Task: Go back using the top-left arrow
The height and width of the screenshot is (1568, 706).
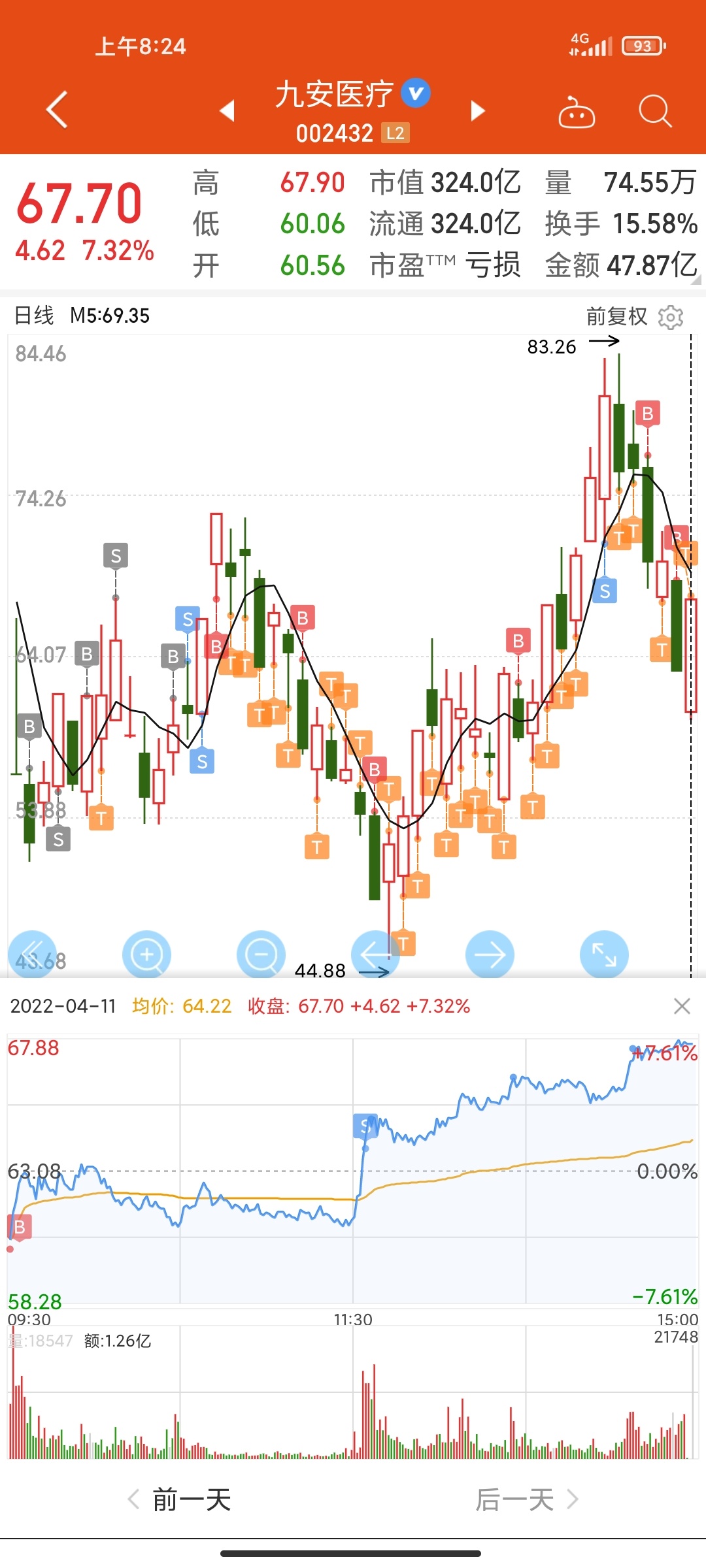Action: tap(57, 110)
